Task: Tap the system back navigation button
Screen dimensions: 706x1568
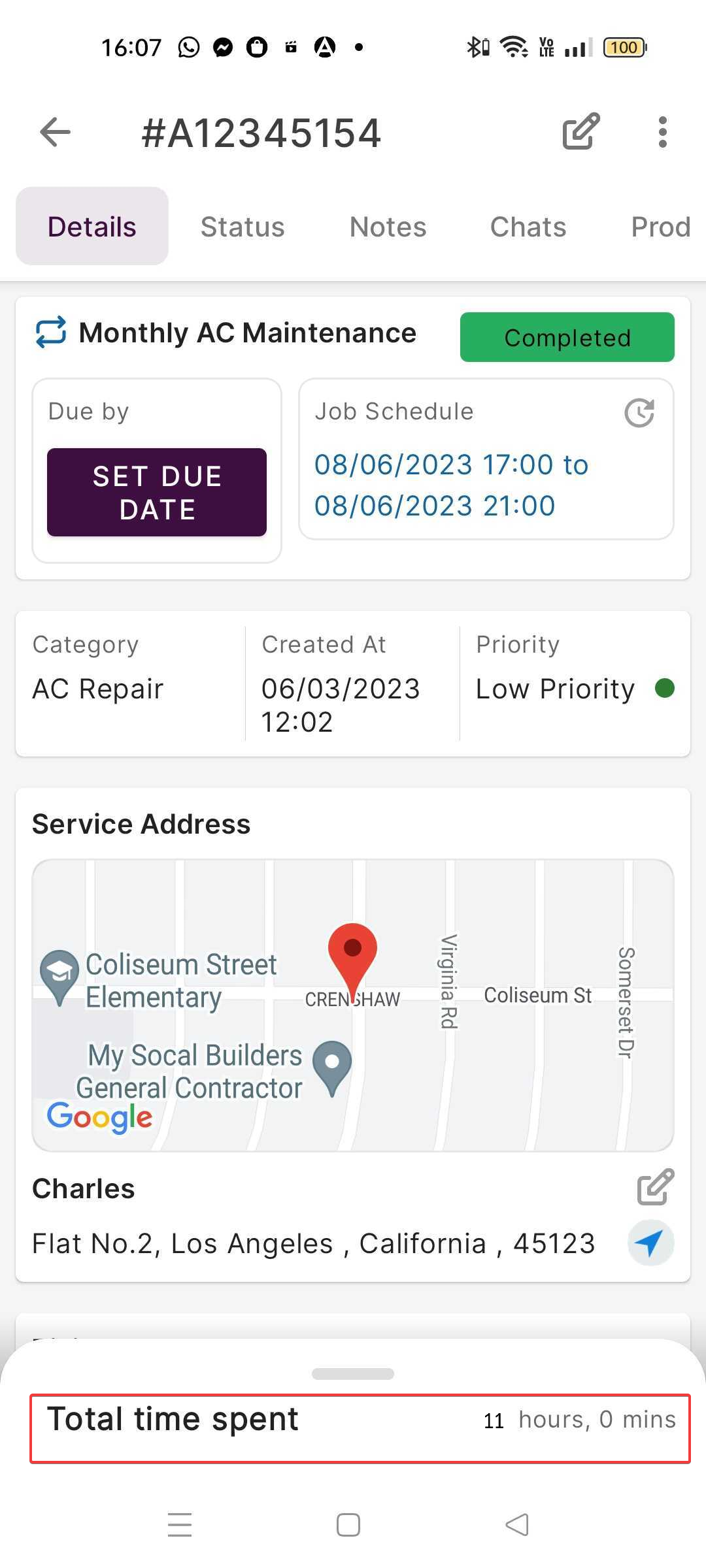Action: [x=517, y=1525]
